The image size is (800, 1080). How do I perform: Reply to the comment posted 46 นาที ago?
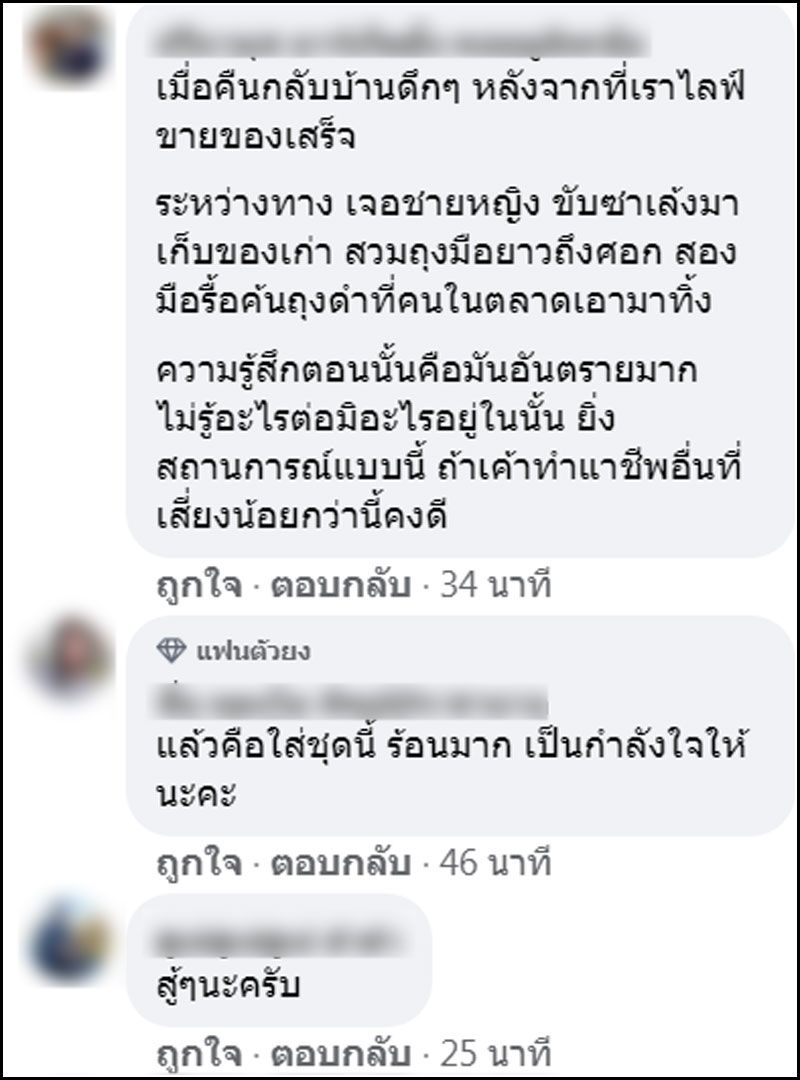342,863
